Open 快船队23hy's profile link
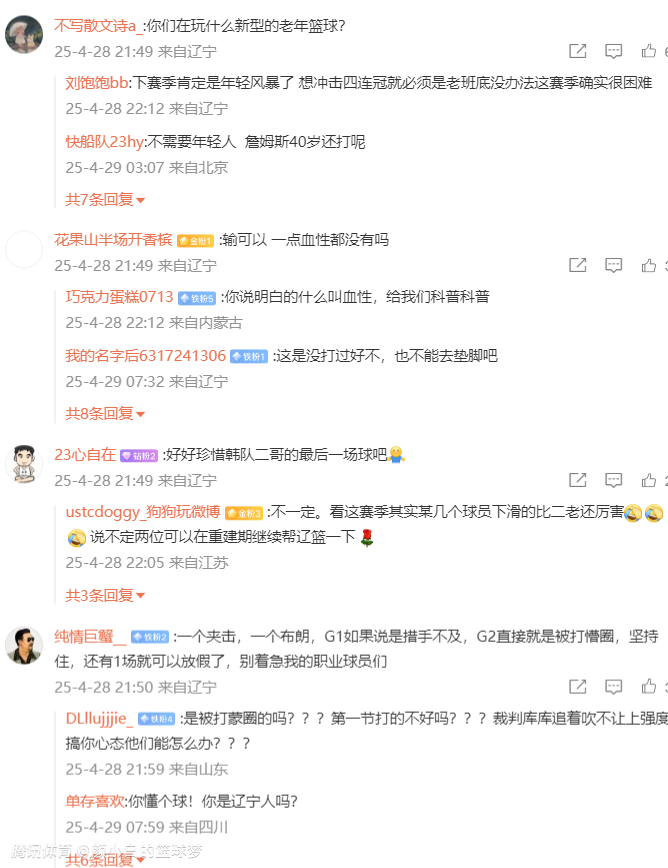Image resolution: width=668 pixels, height=868 pixels. [105, 142]
